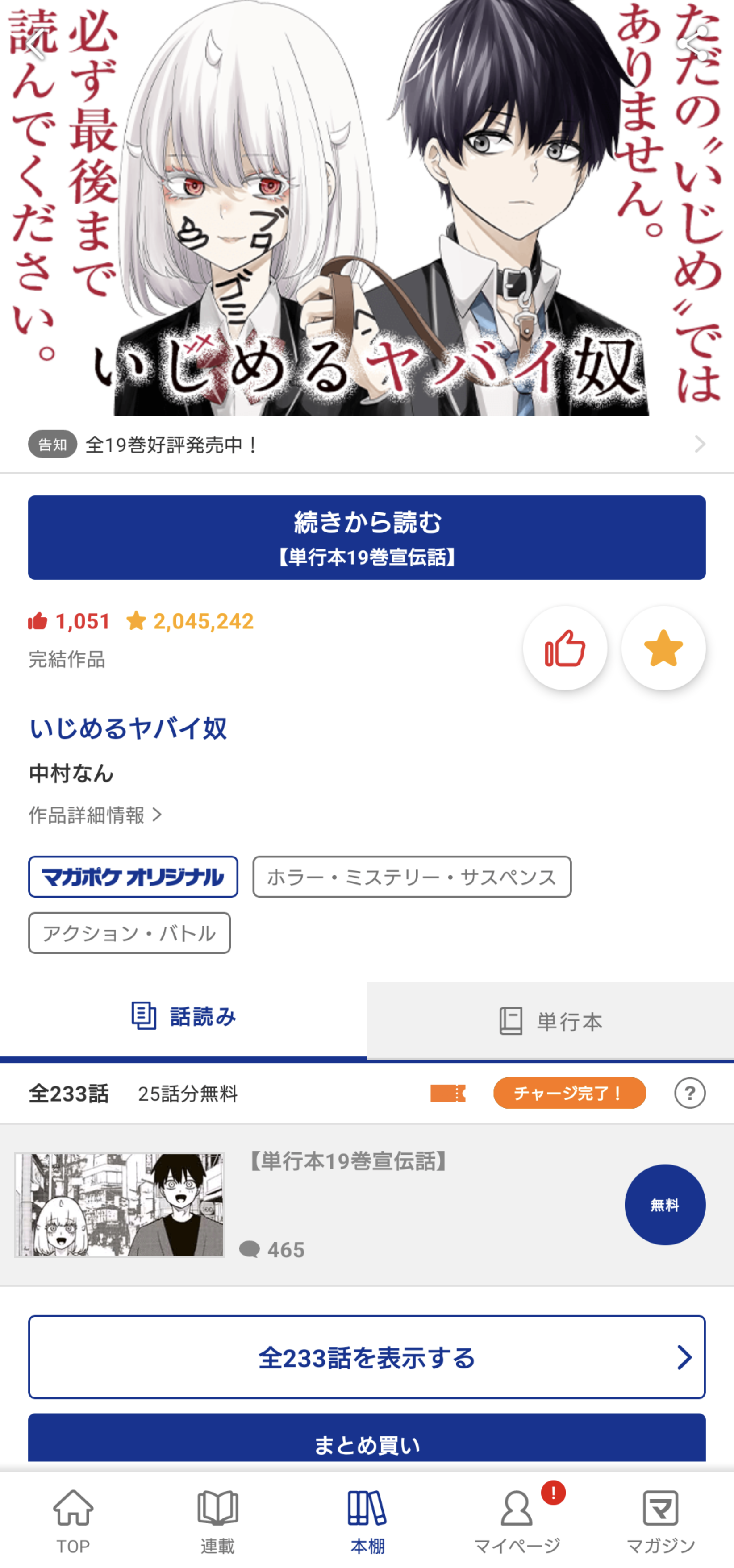The height and width of the screenshot is (1568, 734).
Task: Open the ticket help question mark
Action: pos(689,1093)
